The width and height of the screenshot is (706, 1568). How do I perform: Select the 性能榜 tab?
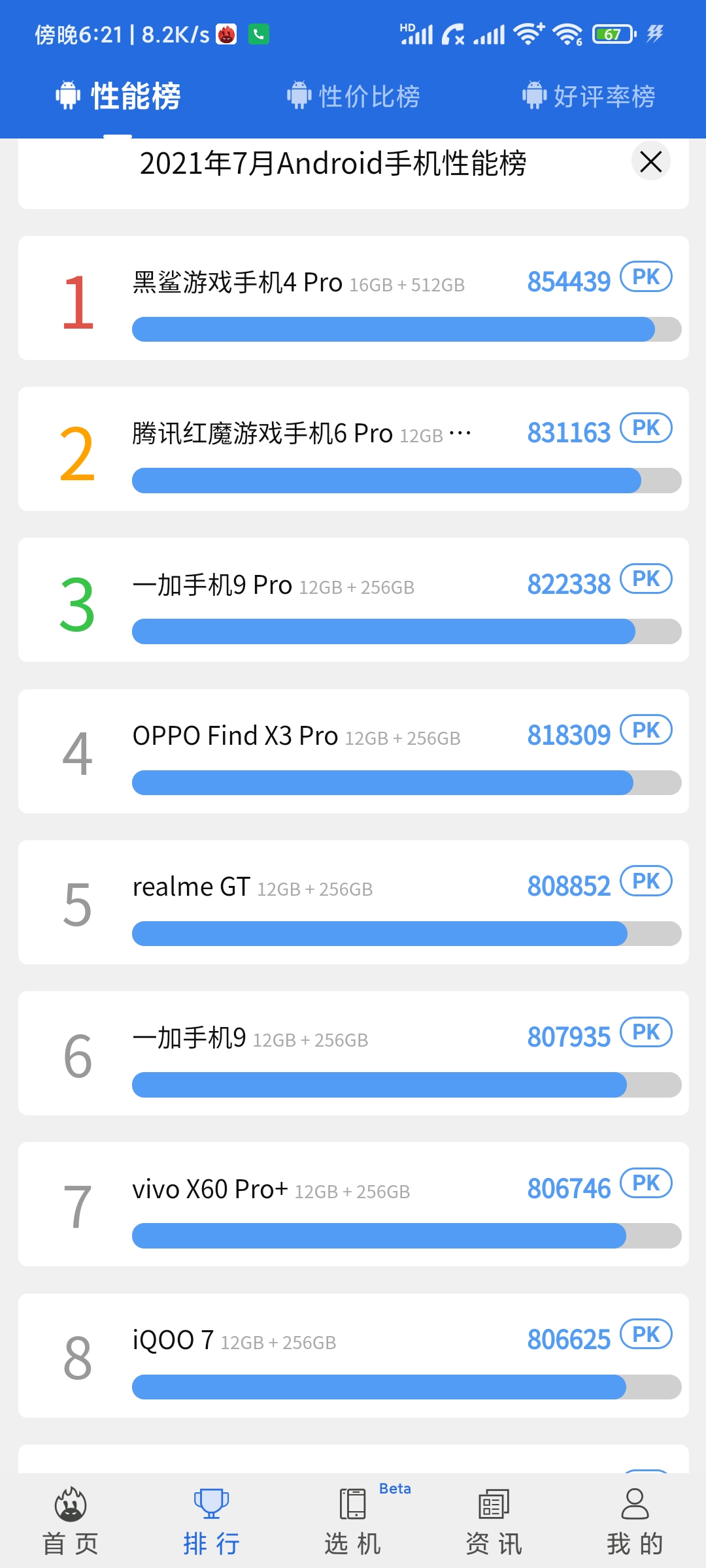118,96
